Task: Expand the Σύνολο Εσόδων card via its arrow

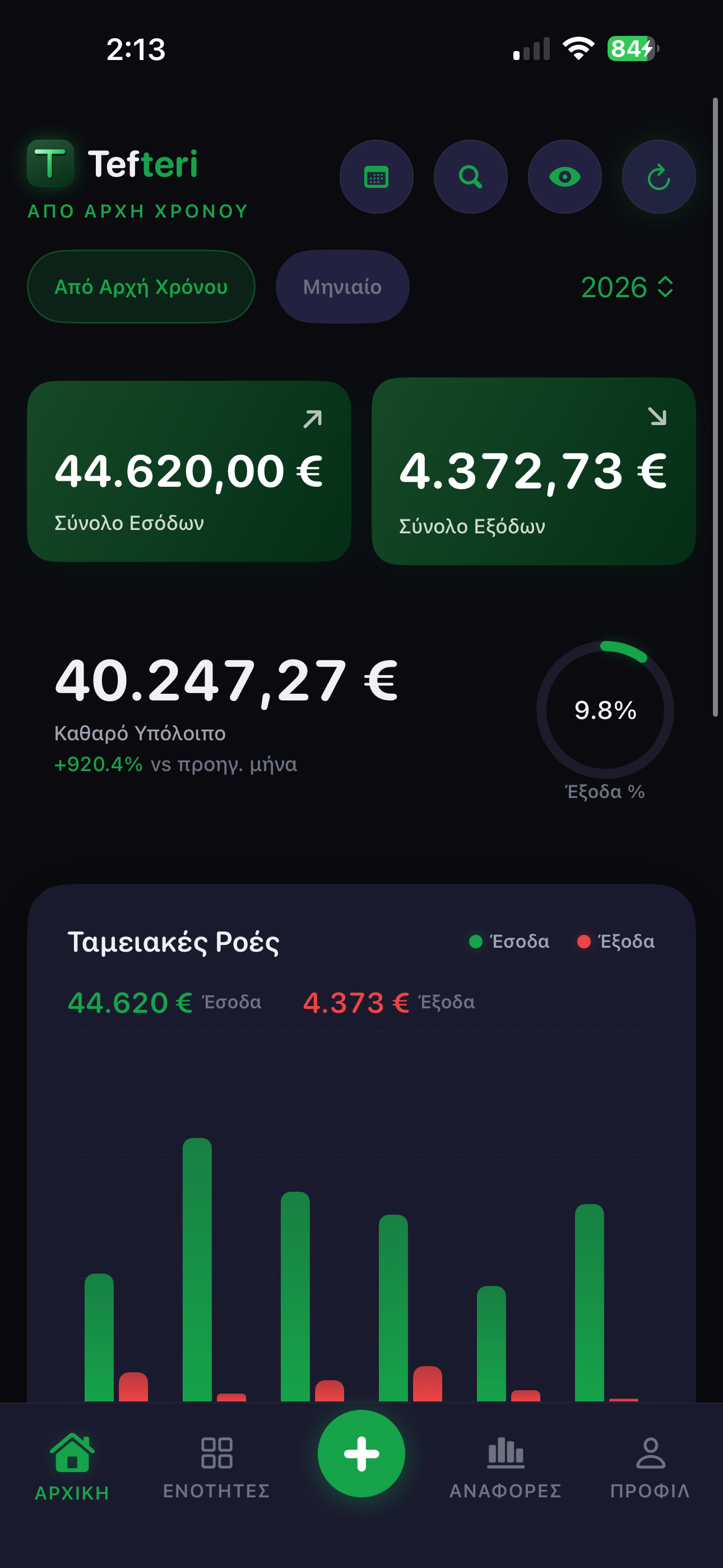Action: (313, 418)
